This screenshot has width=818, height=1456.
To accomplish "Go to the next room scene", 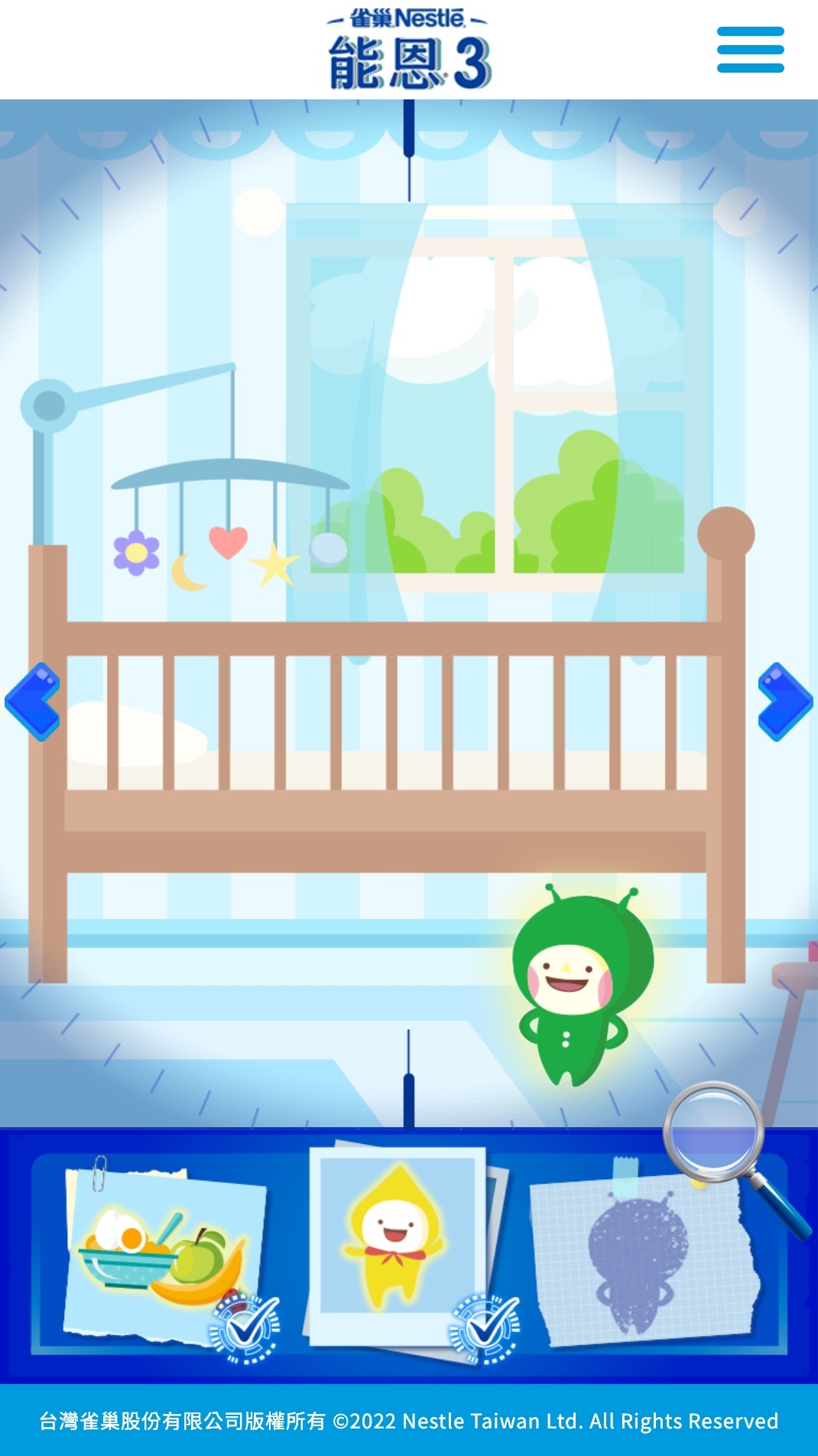I will click(785, 702).
